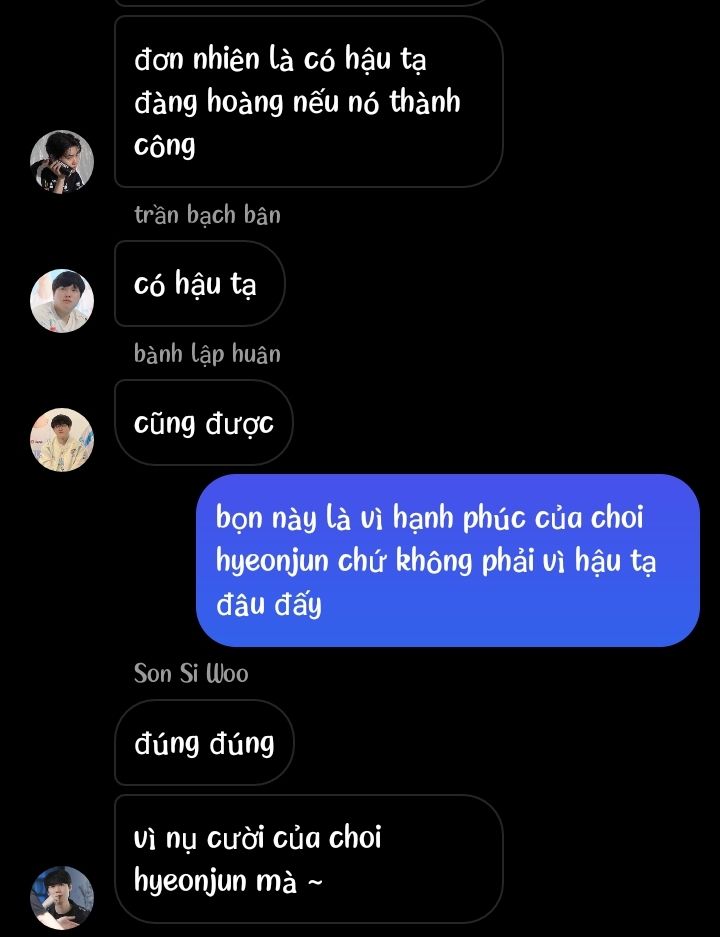The height and width of the screenshot is (937, 720).
Task: Open trần bạch bân's profile picture
Action: (62, 300)
